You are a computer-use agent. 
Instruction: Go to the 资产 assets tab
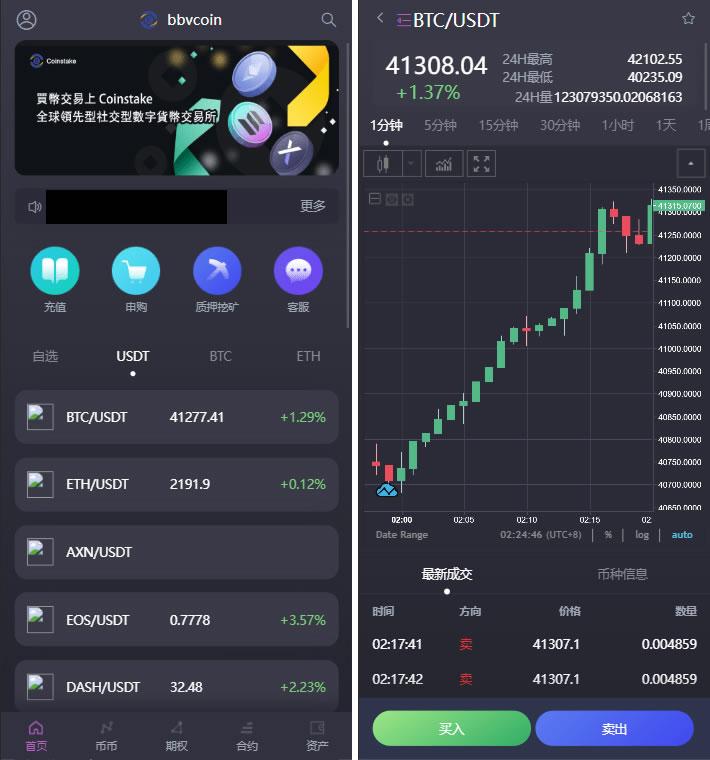pos(317,735)
